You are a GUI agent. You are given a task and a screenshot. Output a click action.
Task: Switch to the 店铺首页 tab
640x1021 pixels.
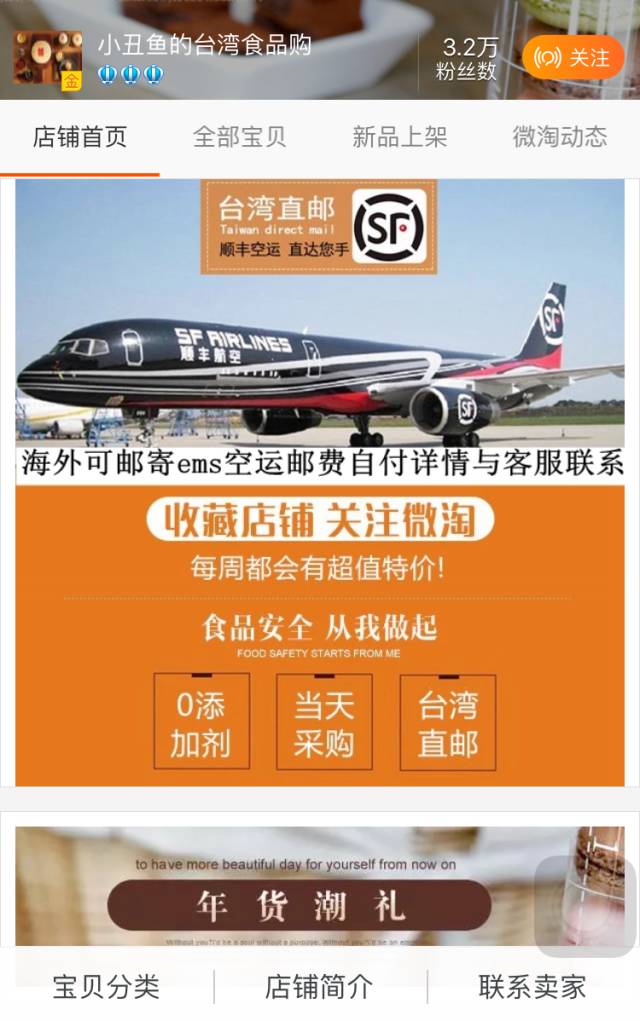pos(80,137)
